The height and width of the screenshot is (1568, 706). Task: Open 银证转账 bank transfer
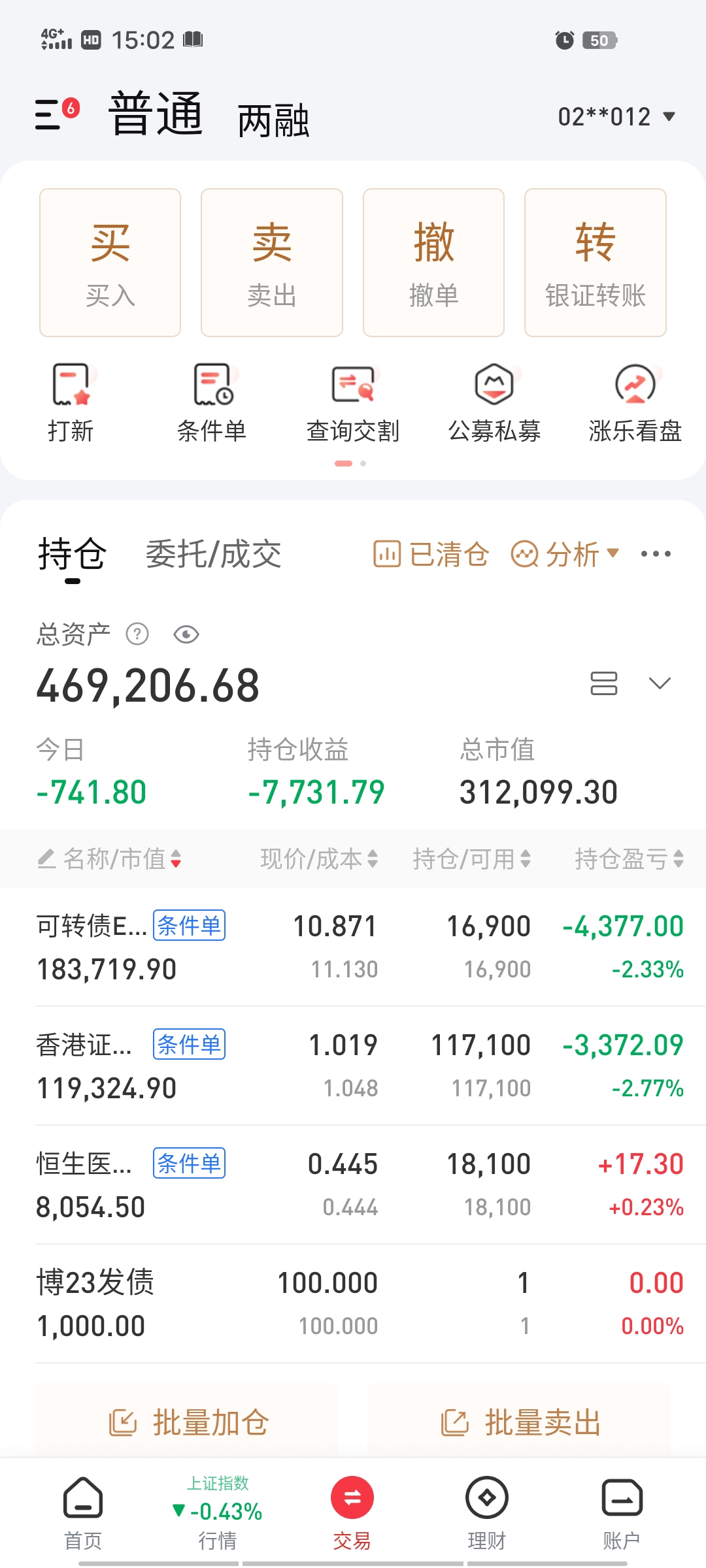tap(595, 263)
